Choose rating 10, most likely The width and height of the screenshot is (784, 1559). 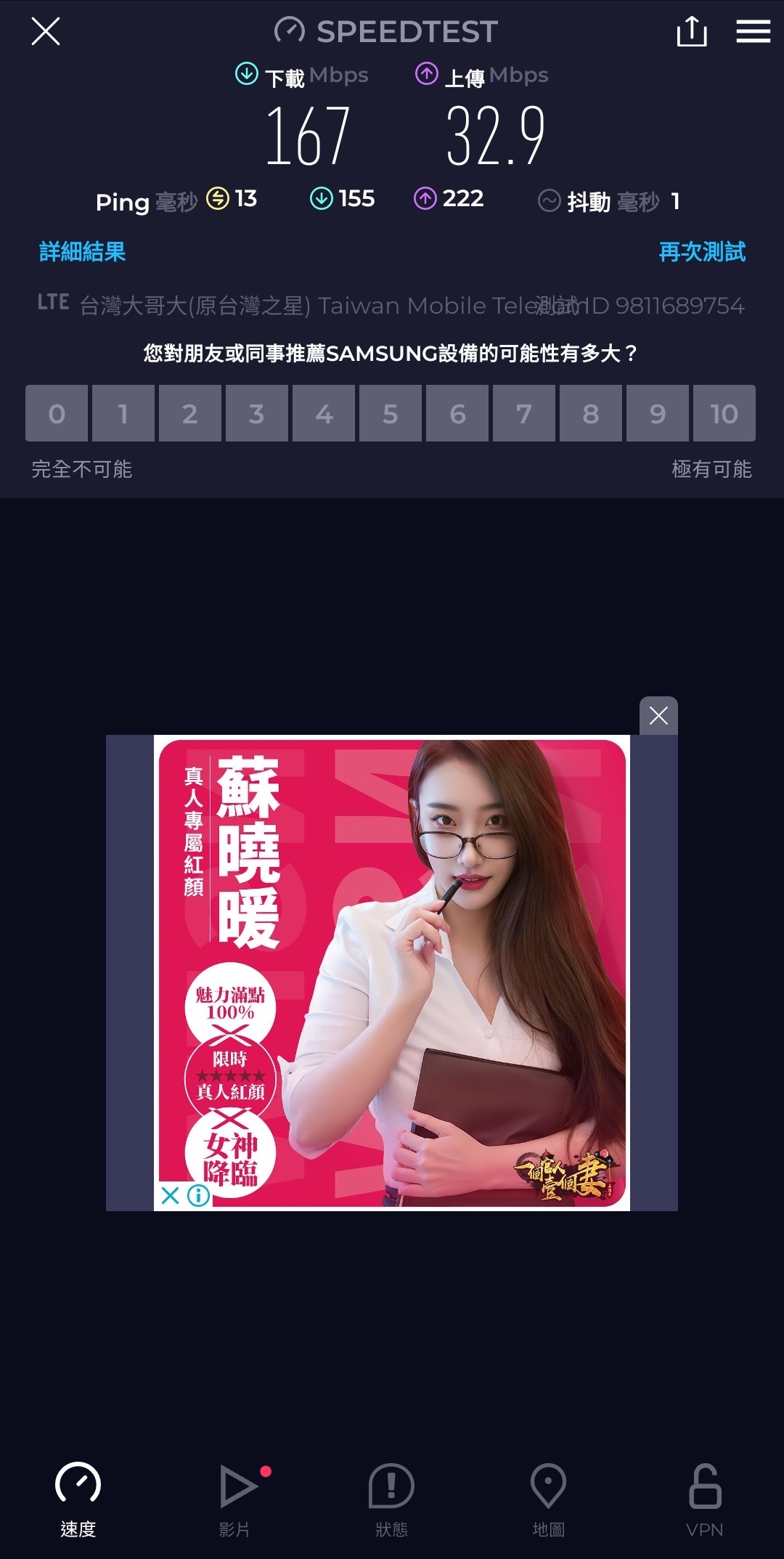point(724,413)
